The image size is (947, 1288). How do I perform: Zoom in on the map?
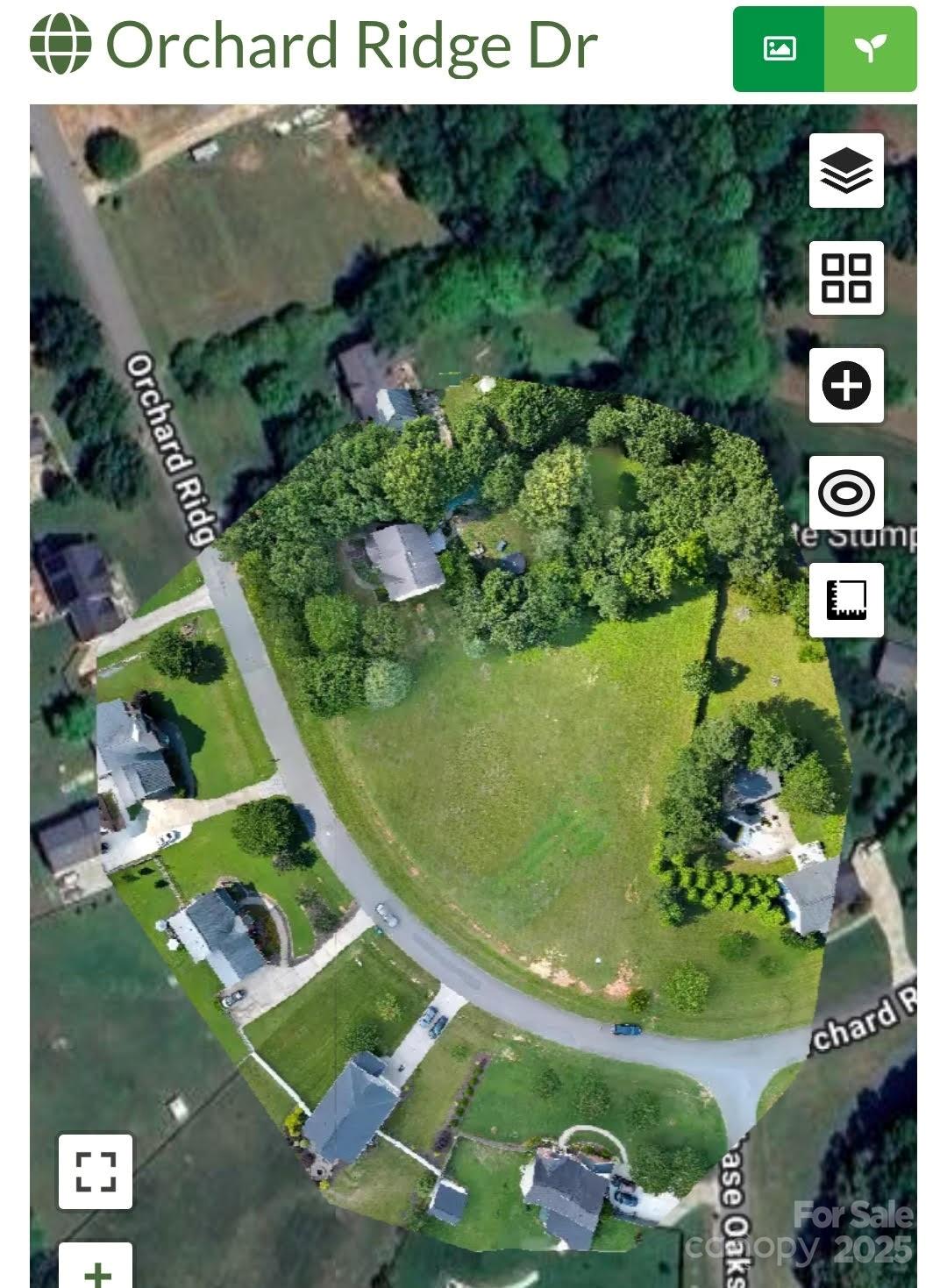tap(96, 1270)
